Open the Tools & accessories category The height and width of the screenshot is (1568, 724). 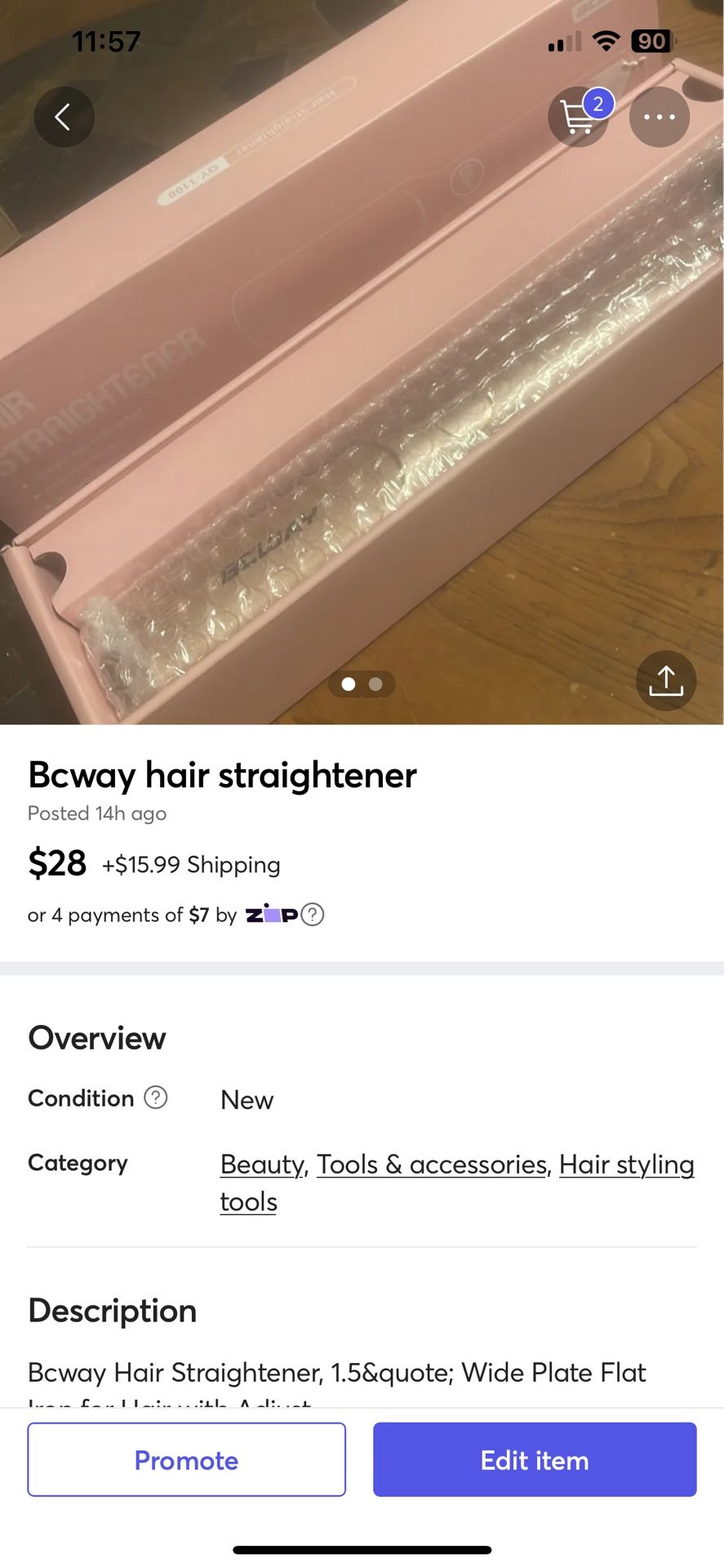point(432,1165)
